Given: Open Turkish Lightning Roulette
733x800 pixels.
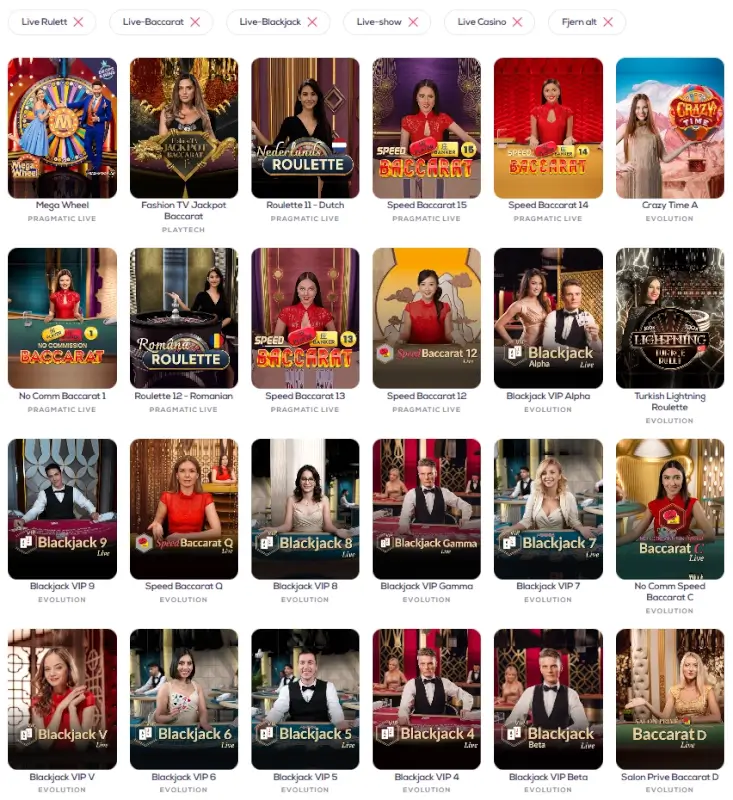Looking at the screenshot, I should coord(670,318).
